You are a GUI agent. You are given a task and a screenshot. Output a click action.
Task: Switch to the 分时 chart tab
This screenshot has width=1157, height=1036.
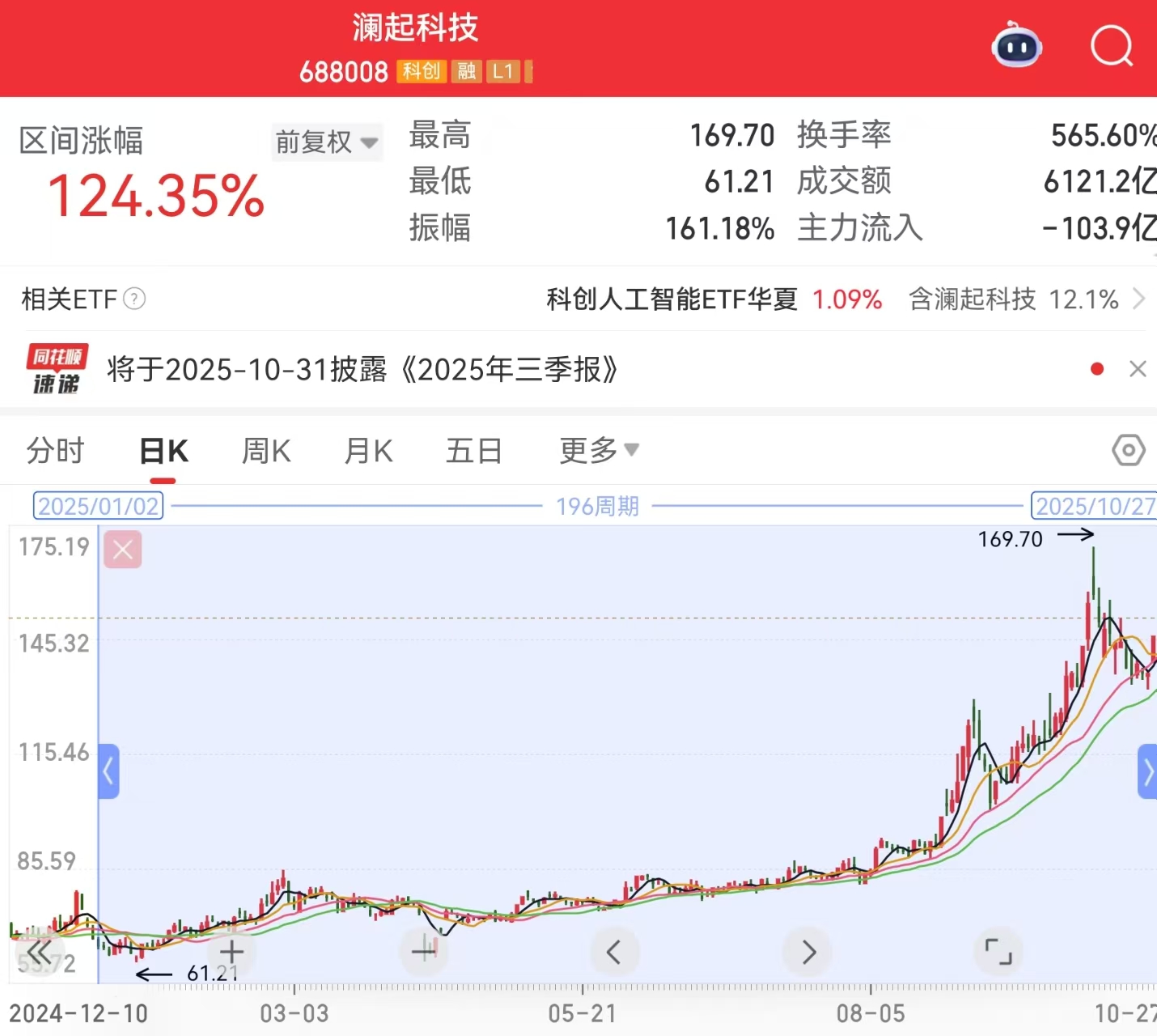tap(55, 450)
